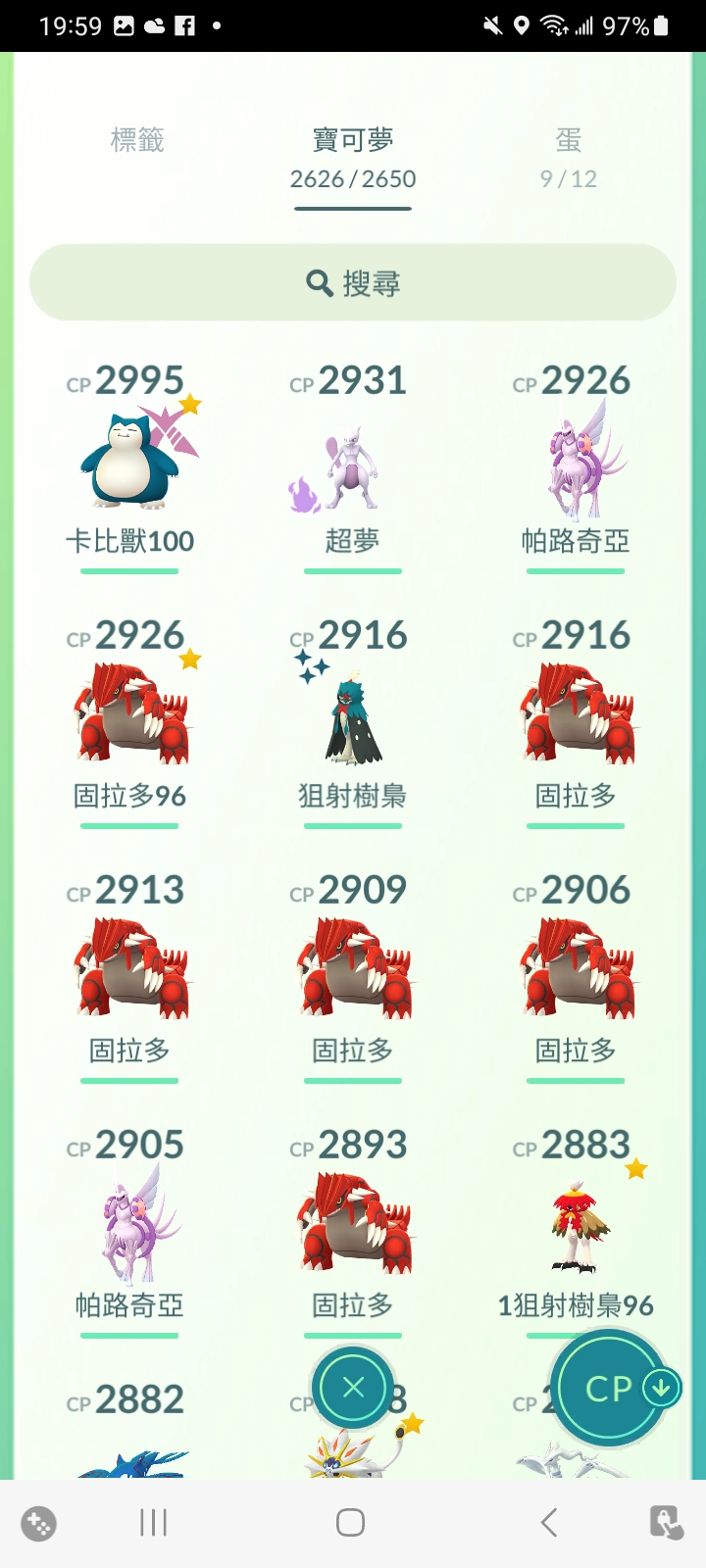
Task: Switch to the 蛋 tab
Action: point(568,157)
